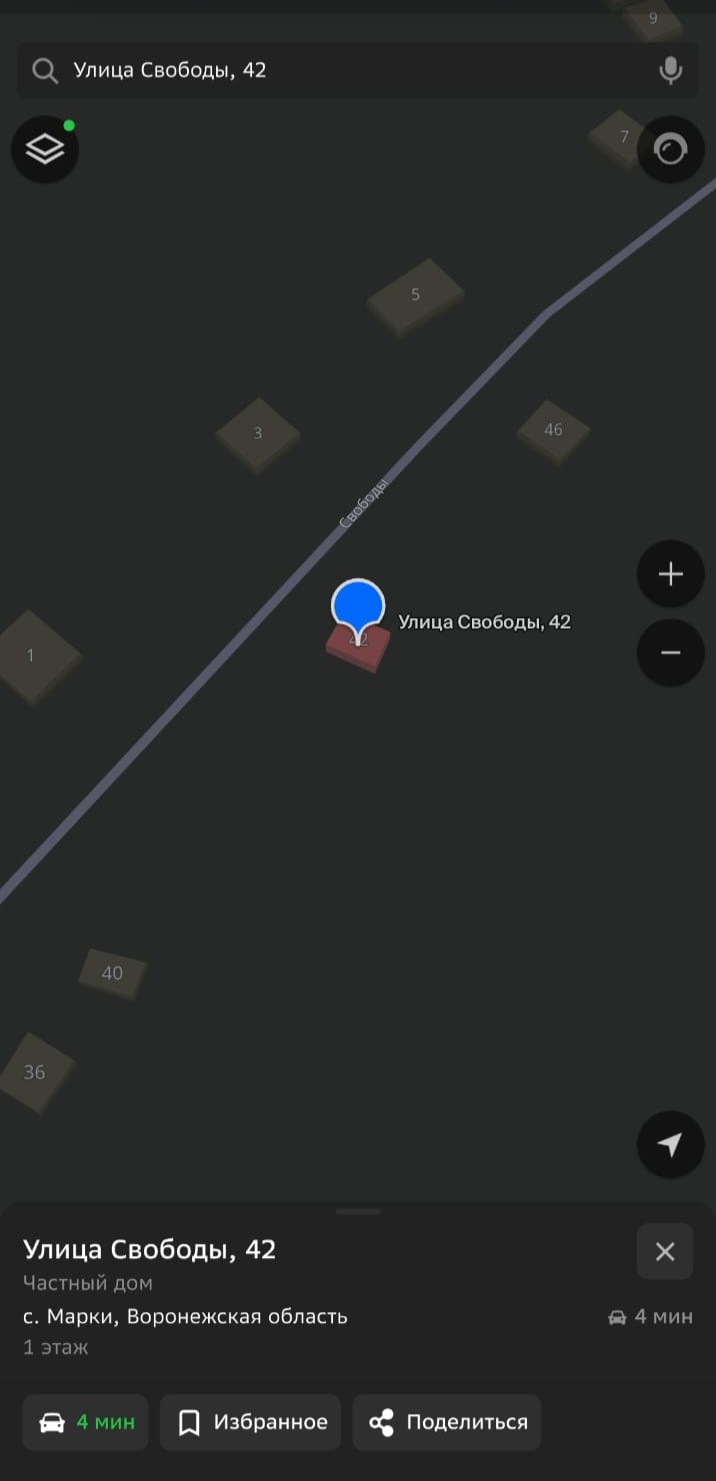Center map on my location
The image size is (716, 1481).
[x=670, y=1145]
